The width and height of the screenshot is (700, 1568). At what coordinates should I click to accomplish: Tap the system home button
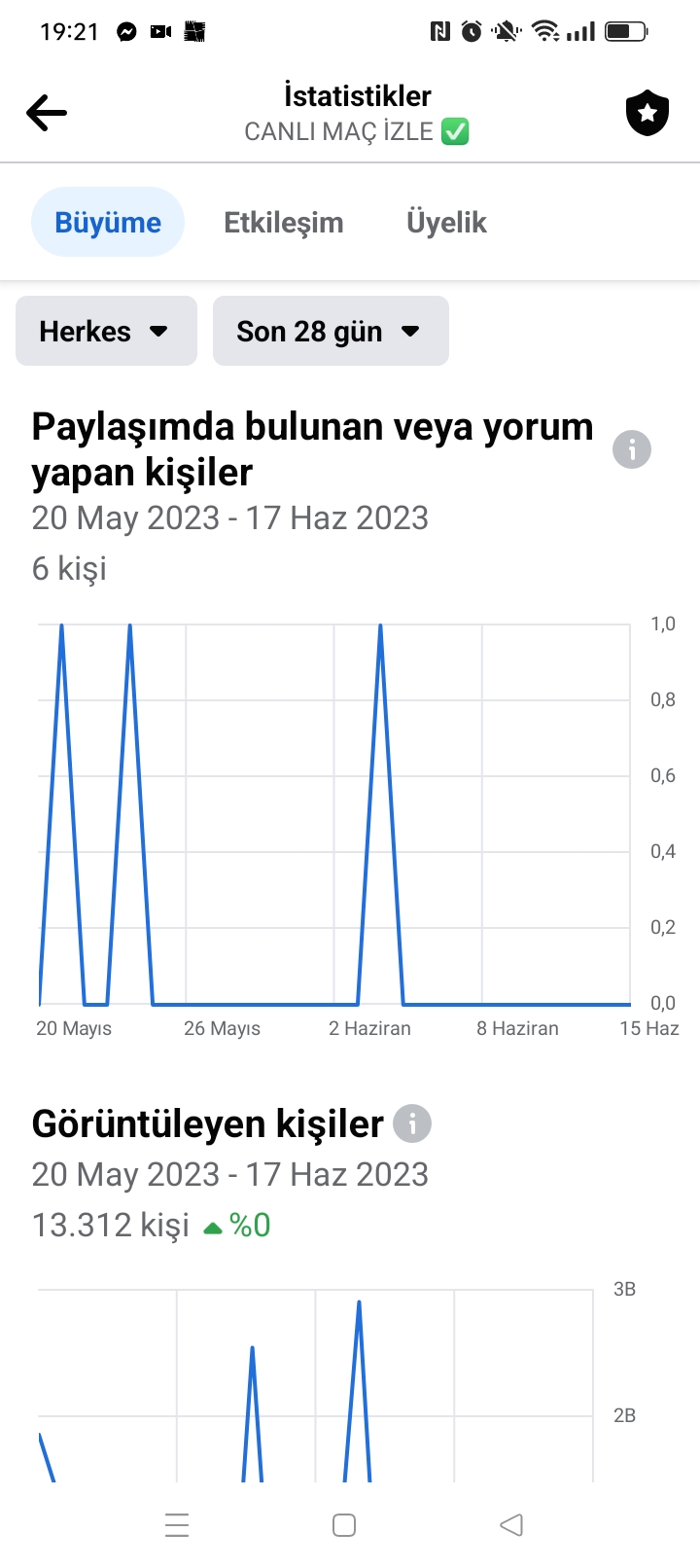click(x=344, y=1524)
